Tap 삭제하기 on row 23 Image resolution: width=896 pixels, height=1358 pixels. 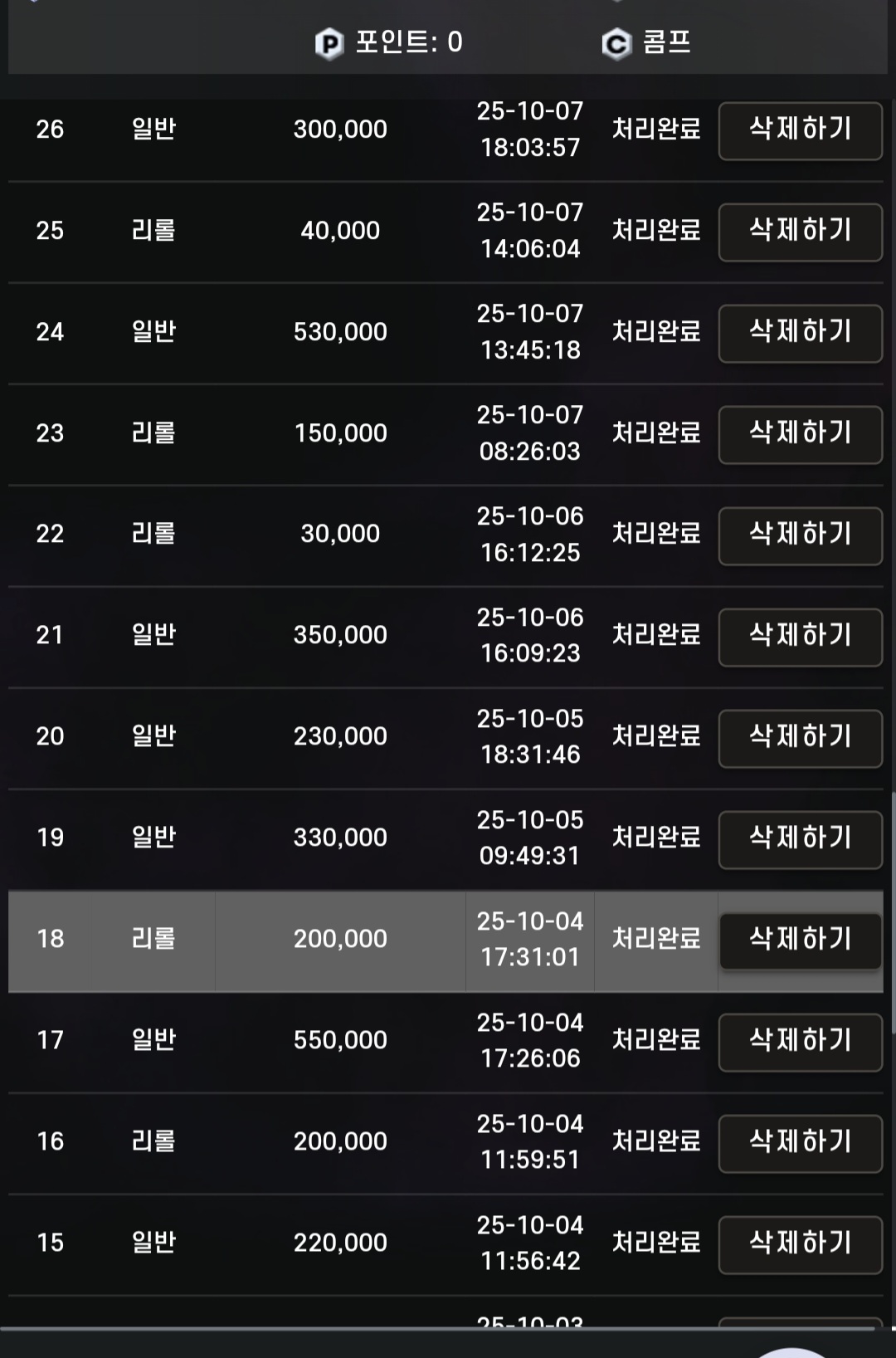(800, 434)
